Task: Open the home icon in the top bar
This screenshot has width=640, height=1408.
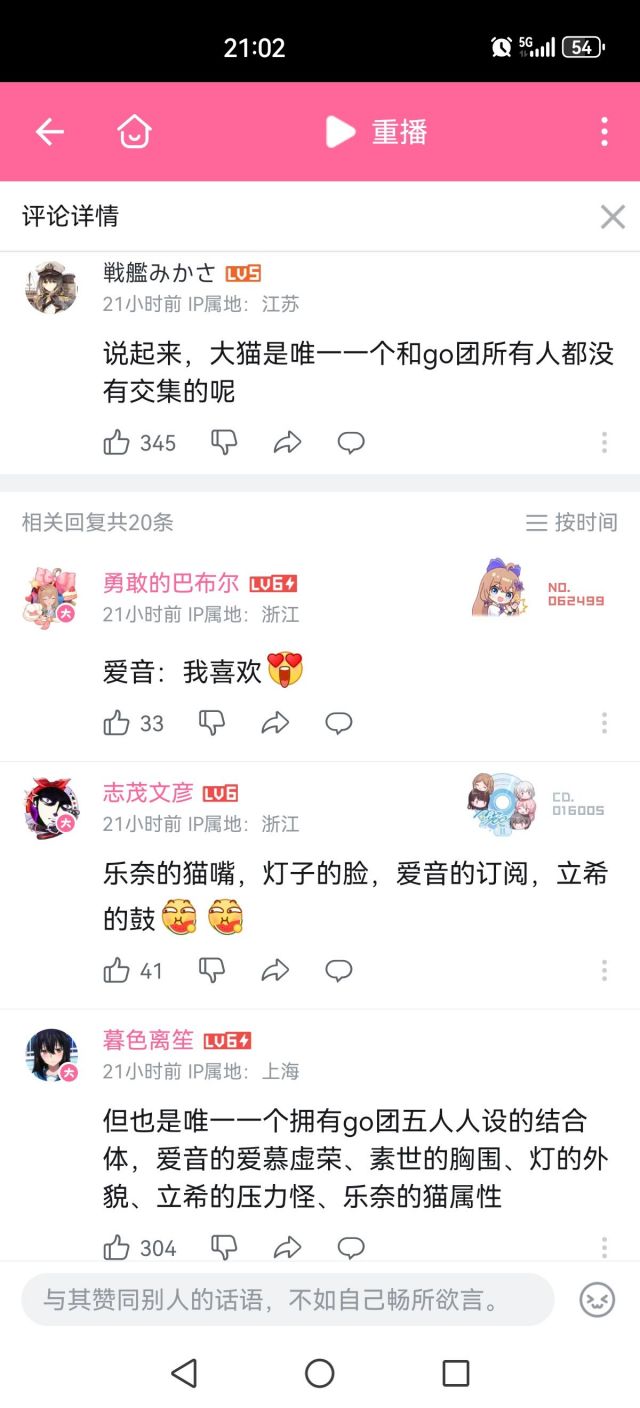Action: click(x=133, y=132)
